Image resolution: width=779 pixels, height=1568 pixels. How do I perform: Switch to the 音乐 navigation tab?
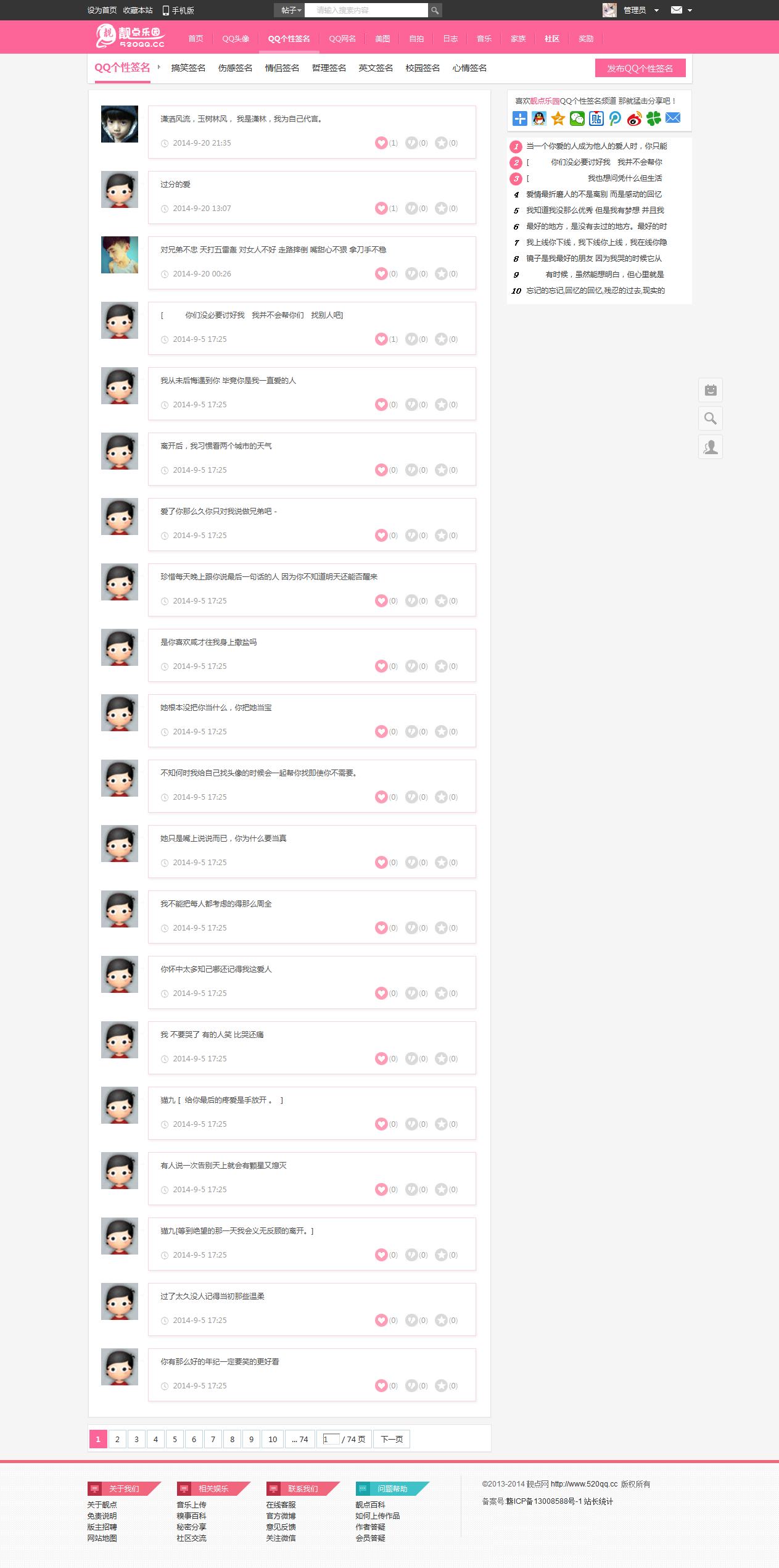(x=484, y=39)
